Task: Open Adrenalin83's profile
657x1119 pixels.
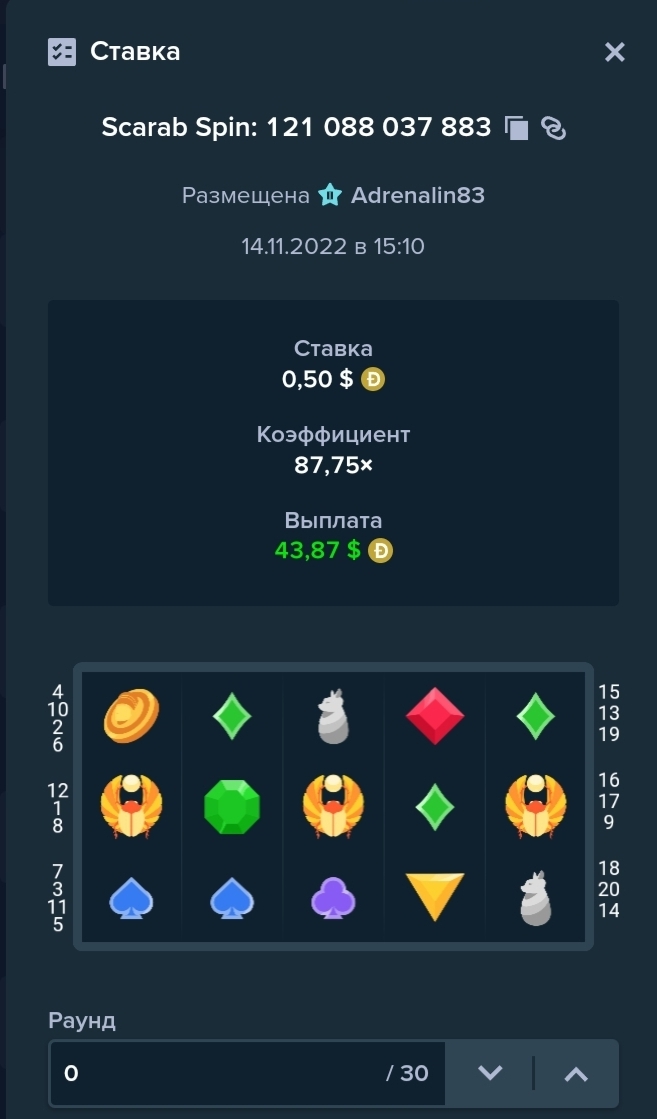Action: 417,195
